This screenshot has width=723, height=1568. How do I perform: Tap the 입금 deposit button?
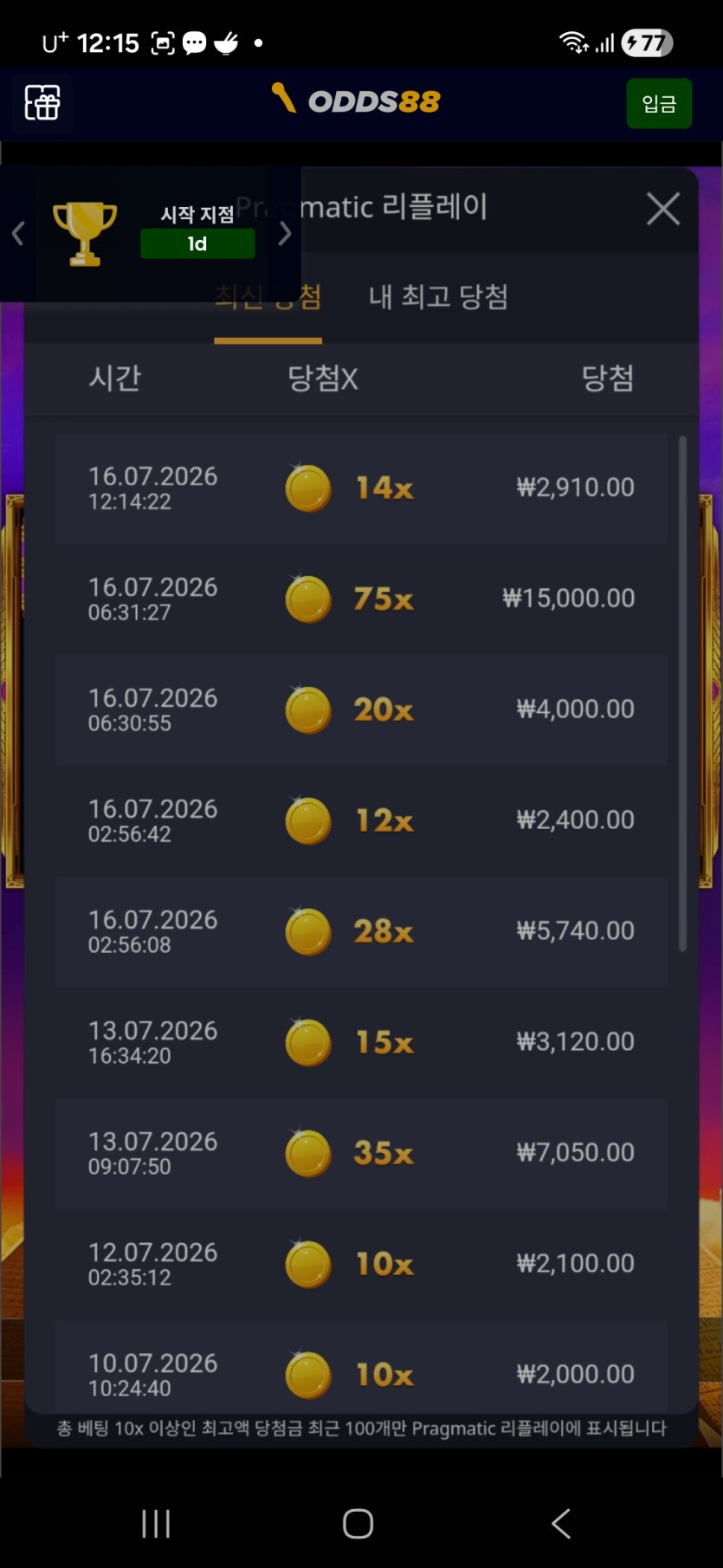pyautogui.click(x=659, y=104)
